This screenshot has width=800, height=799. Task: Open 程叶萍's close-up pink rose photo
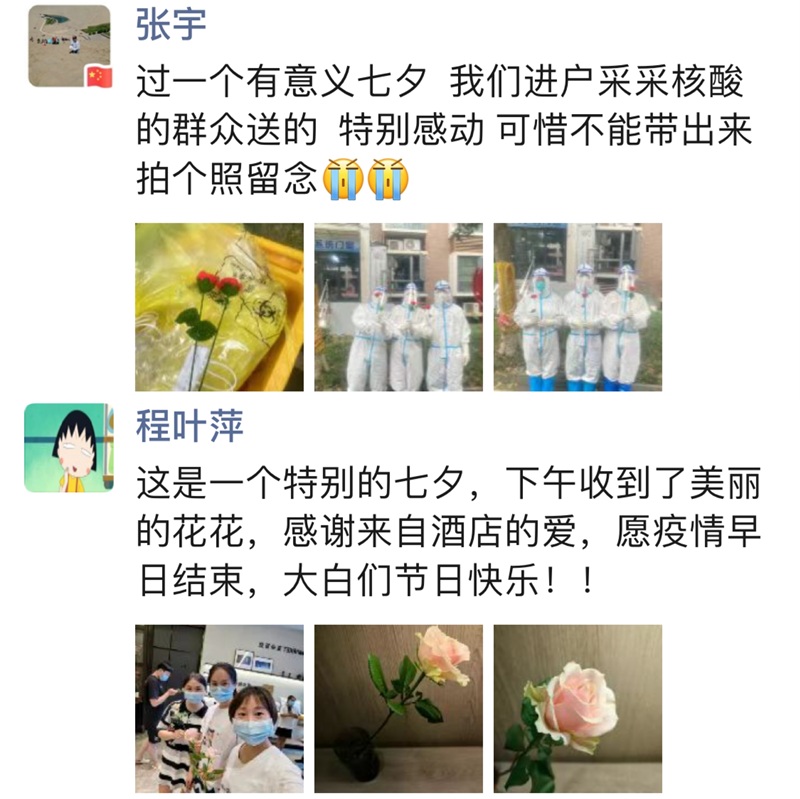[x=577, y=708]
